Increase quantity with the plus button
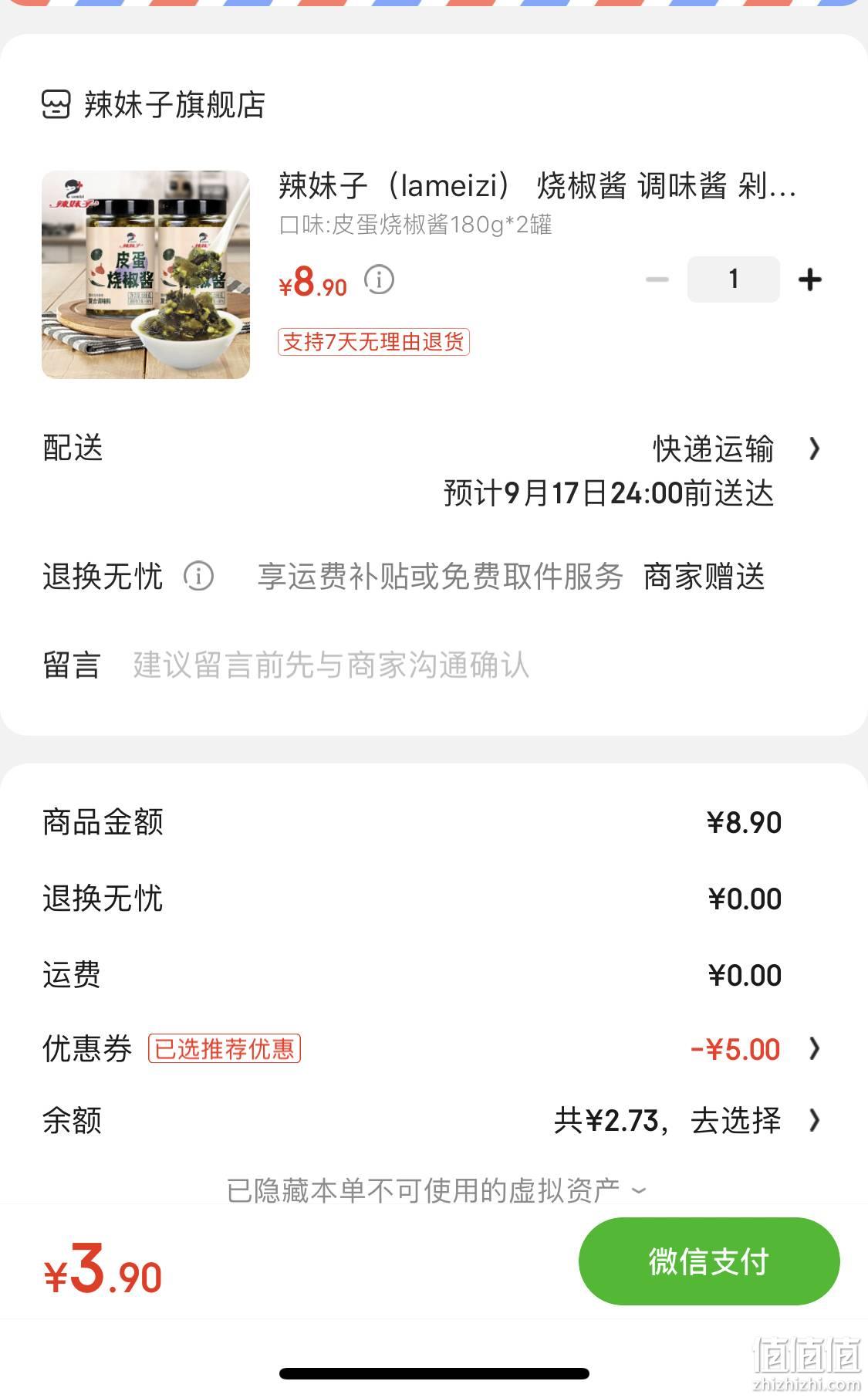Image resolution: width=868 pixels, height=1398 pixels. [x=809, y=279]
